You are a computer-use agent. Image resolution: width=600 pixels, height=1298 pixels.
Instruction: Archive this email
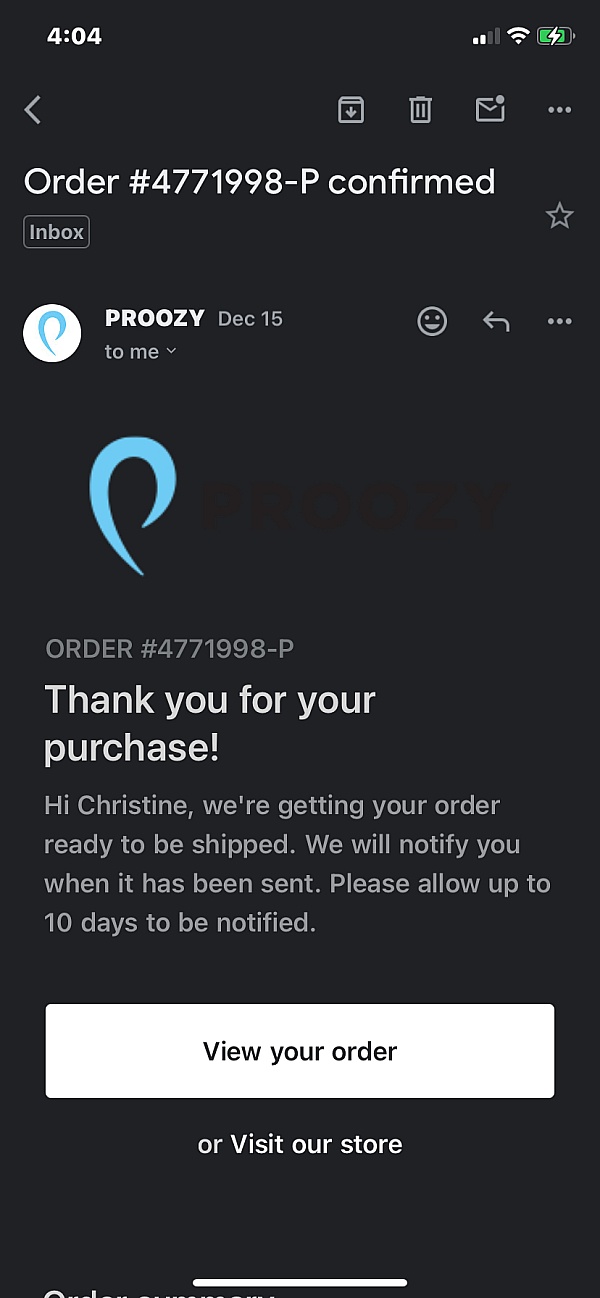click(x=350, y=110)
